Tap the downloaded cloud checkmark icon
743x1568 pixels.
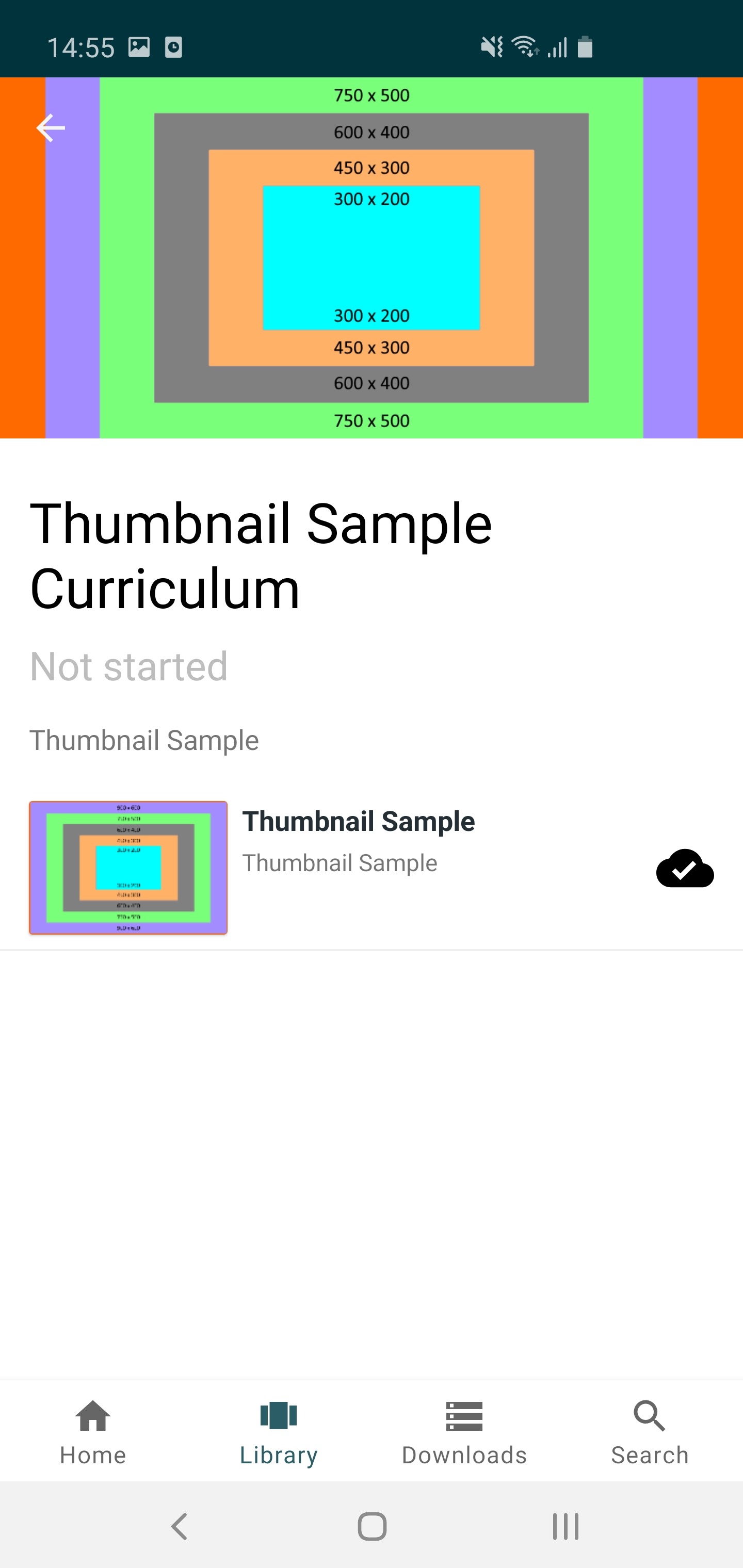point(685,868)
